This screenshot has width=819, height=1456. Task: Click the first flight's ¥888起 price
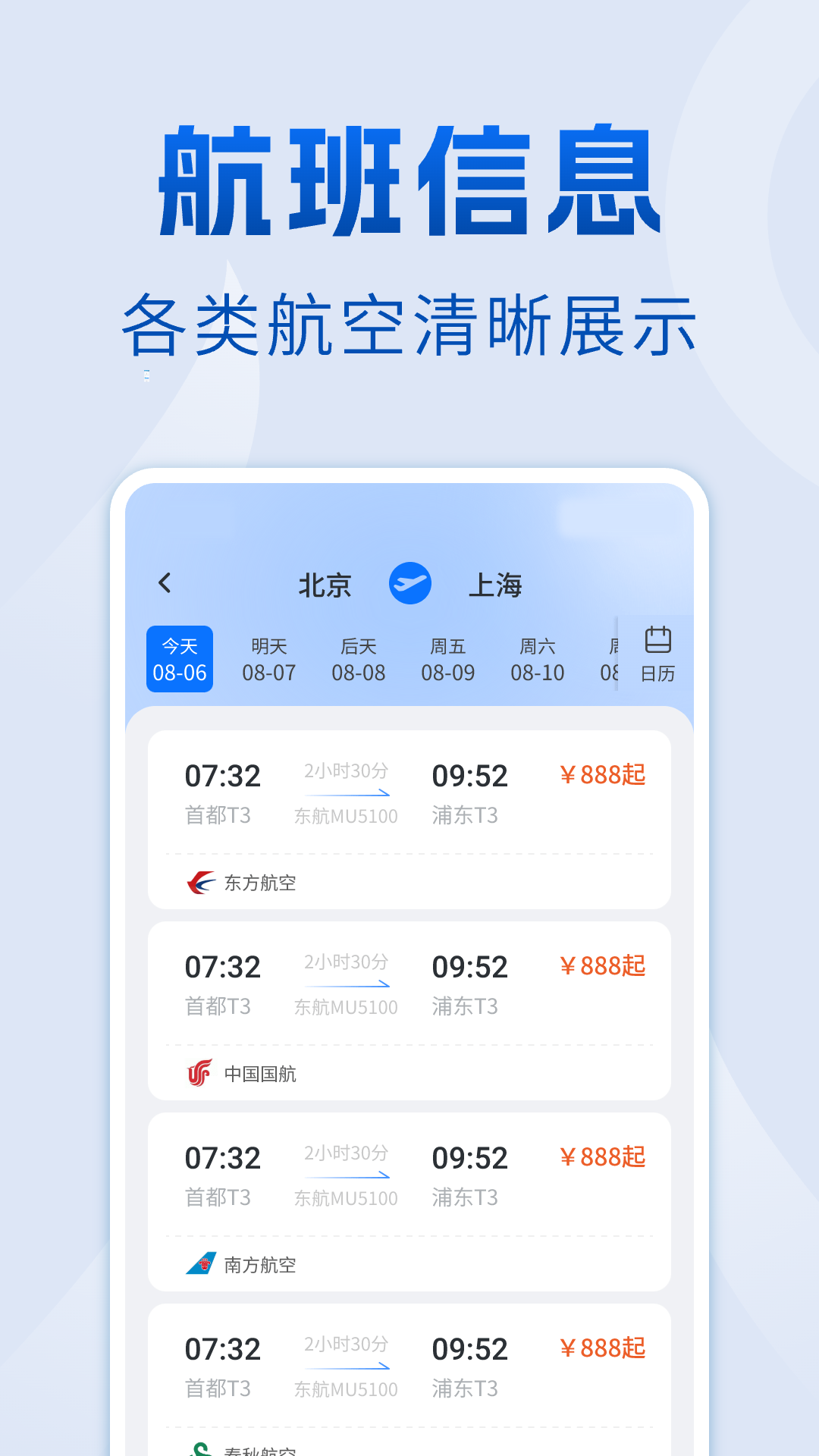click(x=601, y=775)
